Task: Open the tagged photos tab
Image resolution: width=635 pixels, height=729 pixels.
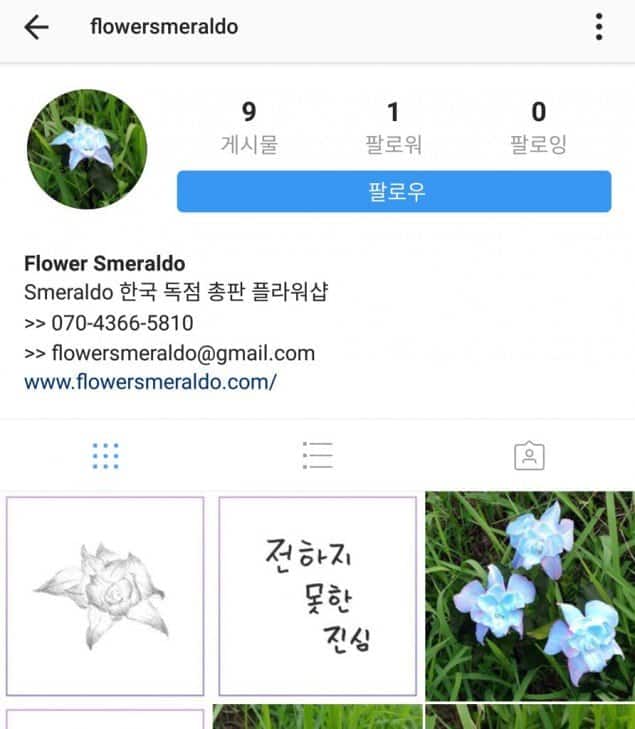Action: coord(528,456)
